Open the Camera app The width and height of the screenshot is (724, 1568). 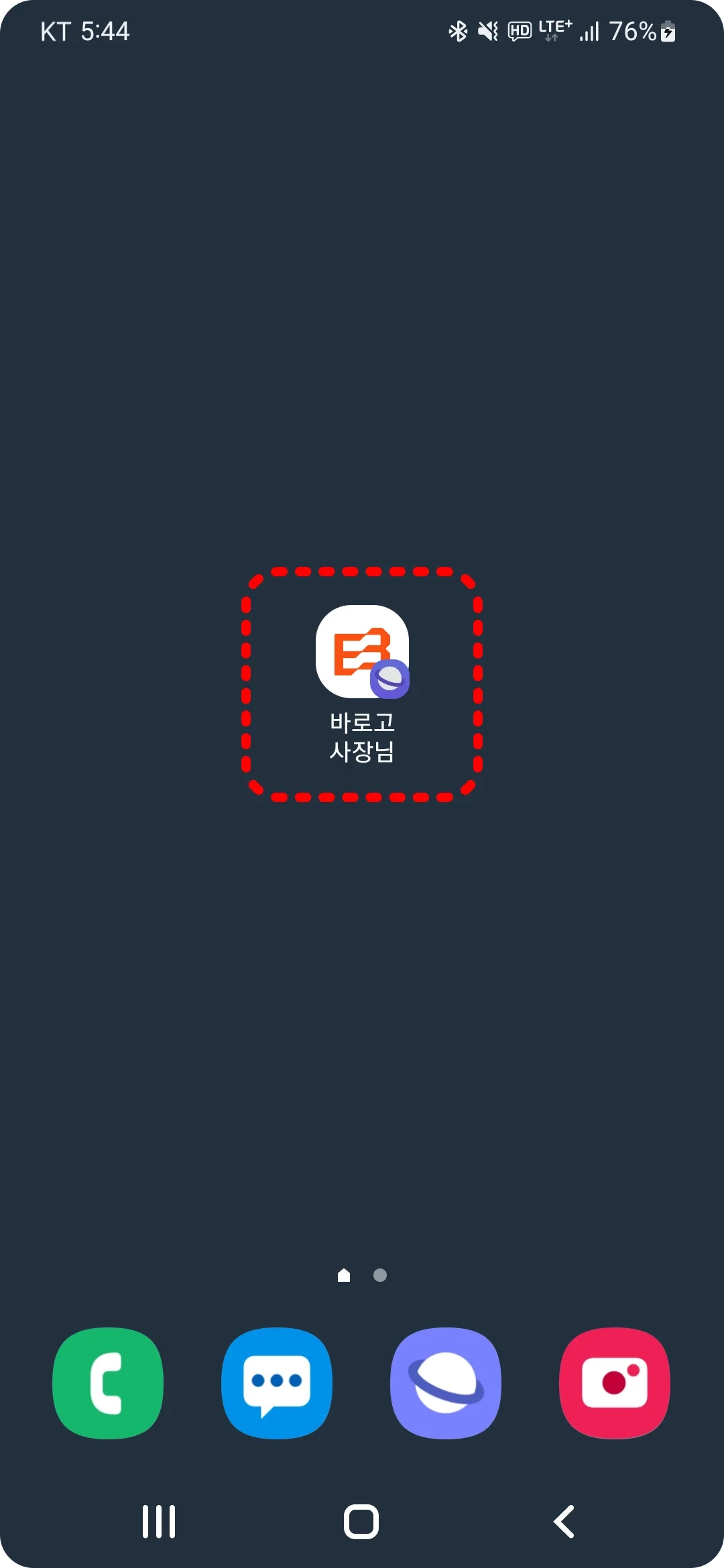[615, 1382]
